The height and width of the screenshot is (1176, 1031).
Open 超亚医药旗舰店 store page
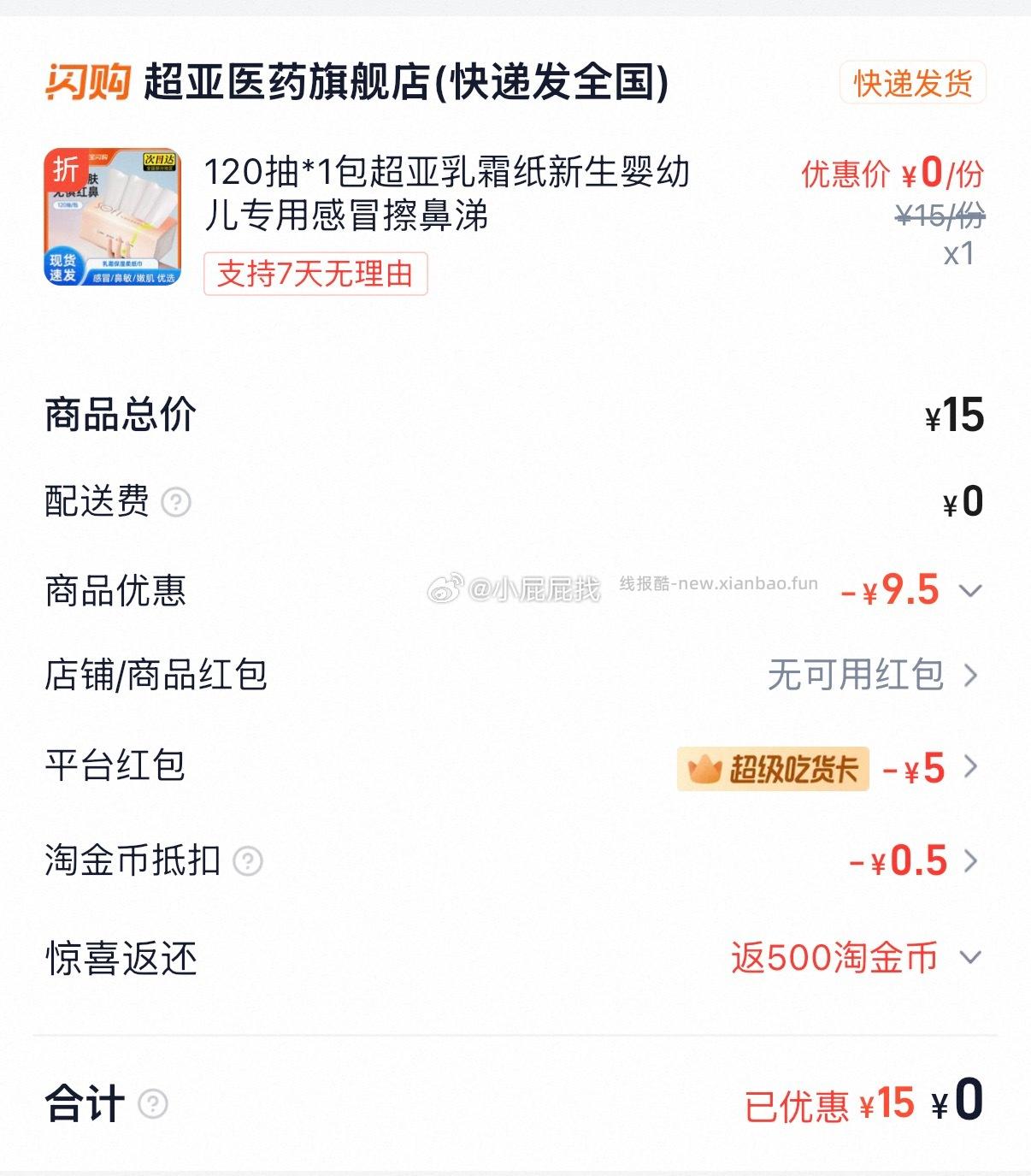405,83
